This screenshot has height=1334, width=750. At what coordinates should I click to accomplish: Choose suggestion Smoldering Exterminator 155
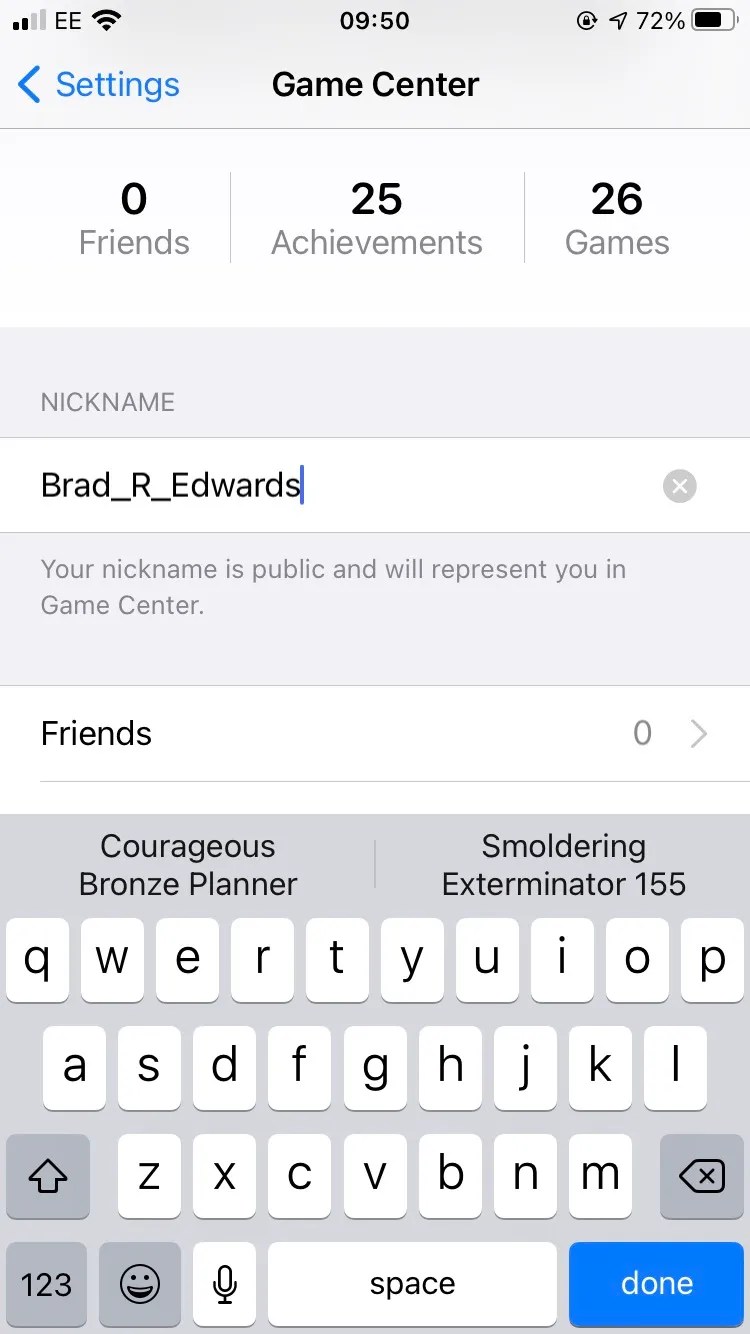(563, 865)
